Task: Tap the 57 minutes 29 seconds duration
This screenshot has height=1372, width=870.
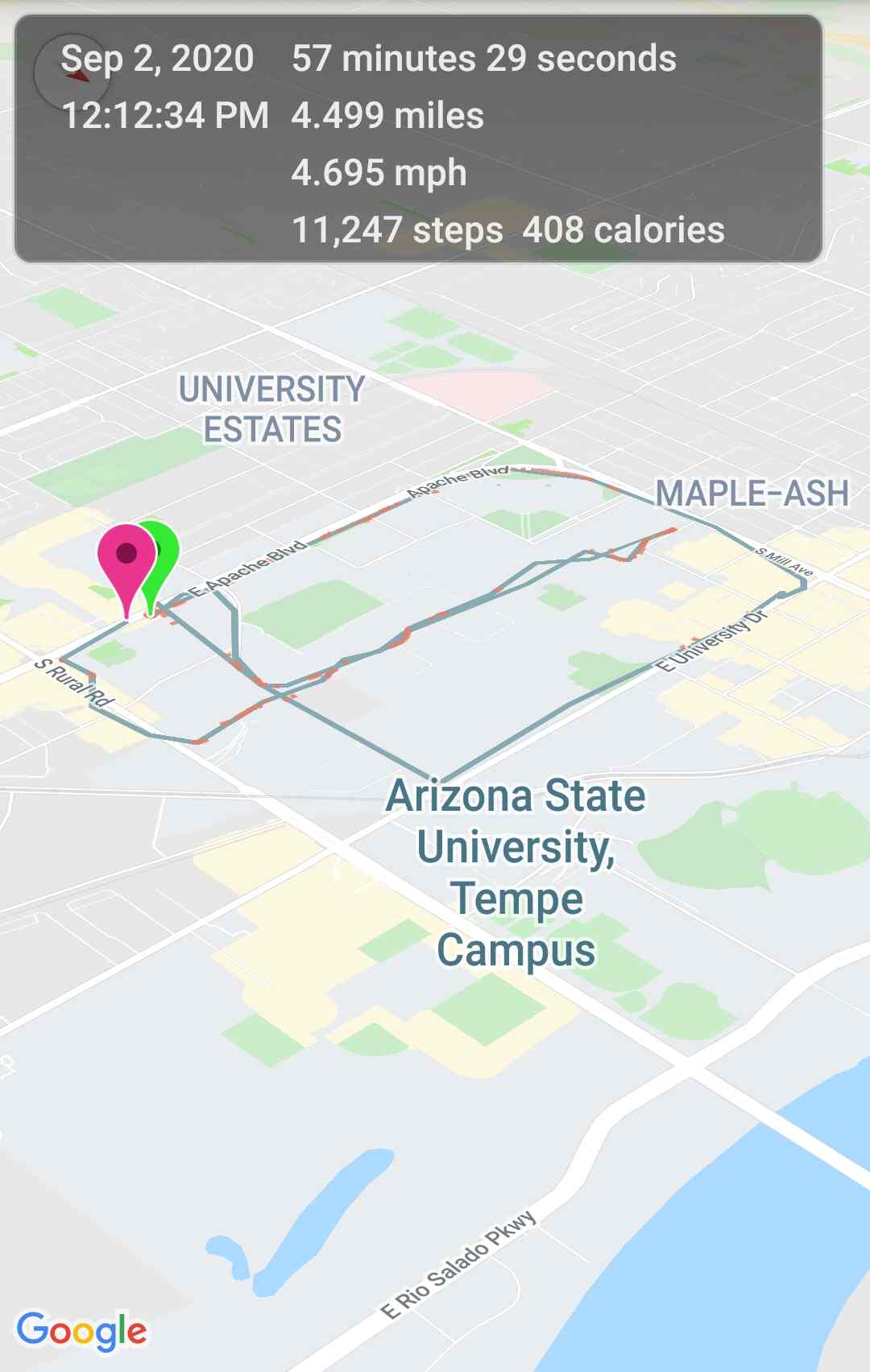Action: [483, 59]
